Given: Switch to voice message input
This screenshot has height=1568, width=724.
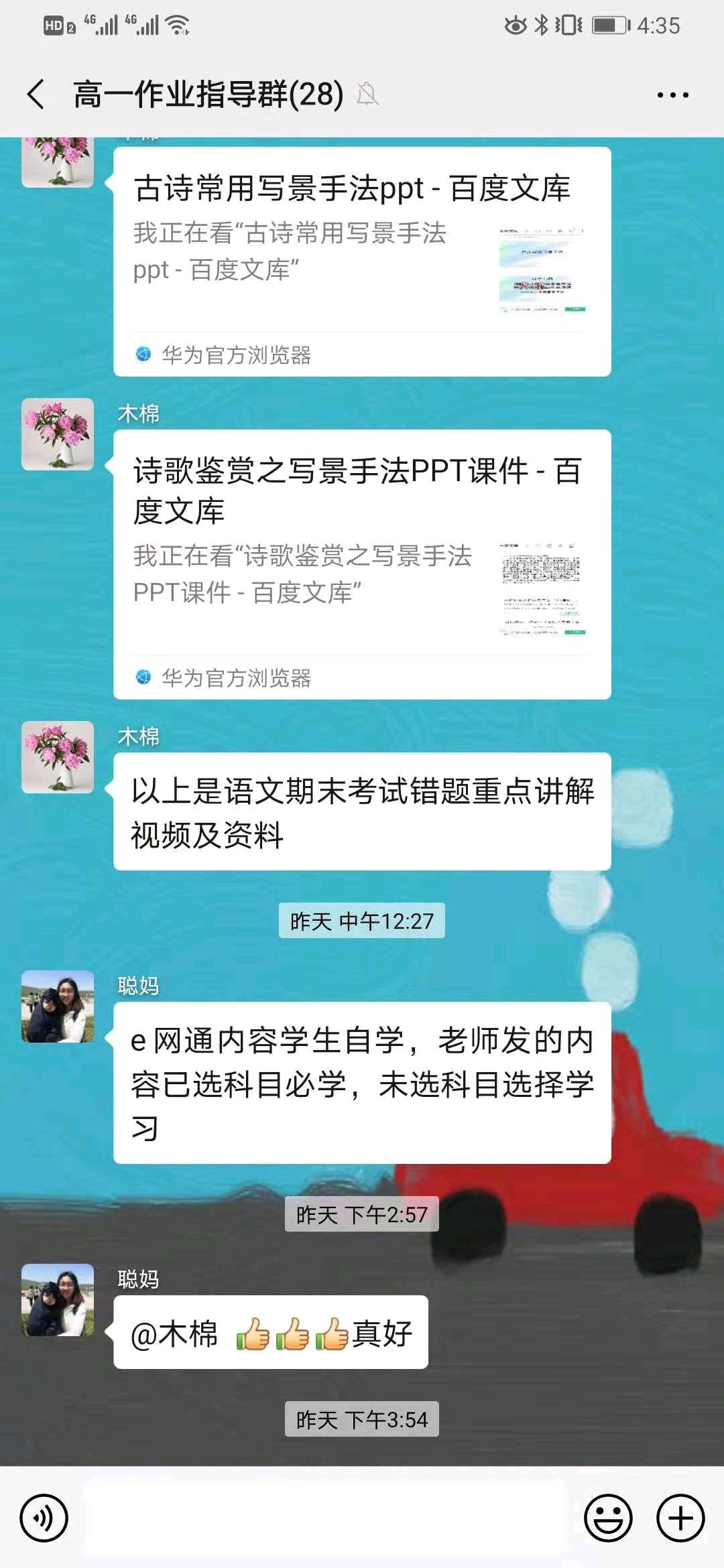Looking at the screenshot, I should (x=44, y=1518).
